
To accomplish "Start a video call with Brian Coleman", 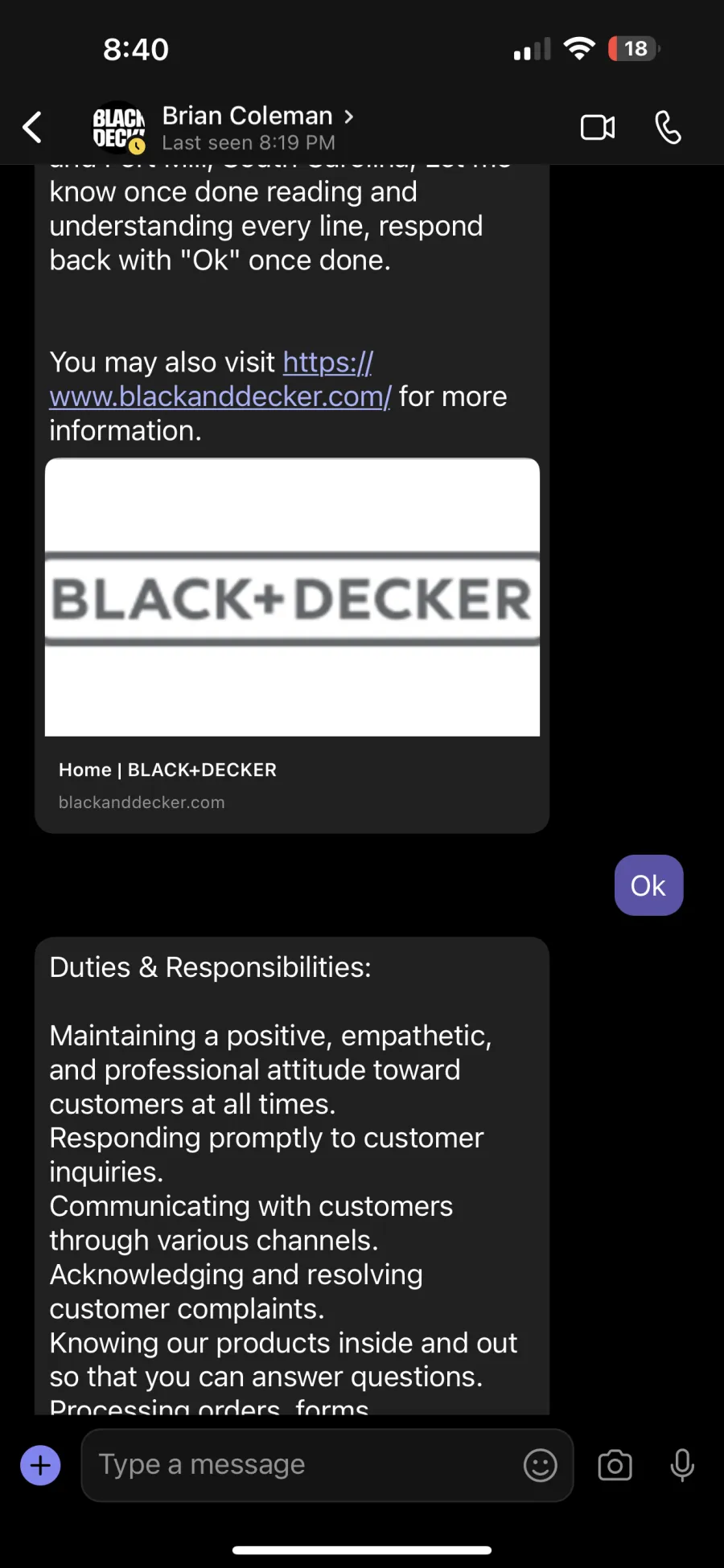I will tap(598, 127).
